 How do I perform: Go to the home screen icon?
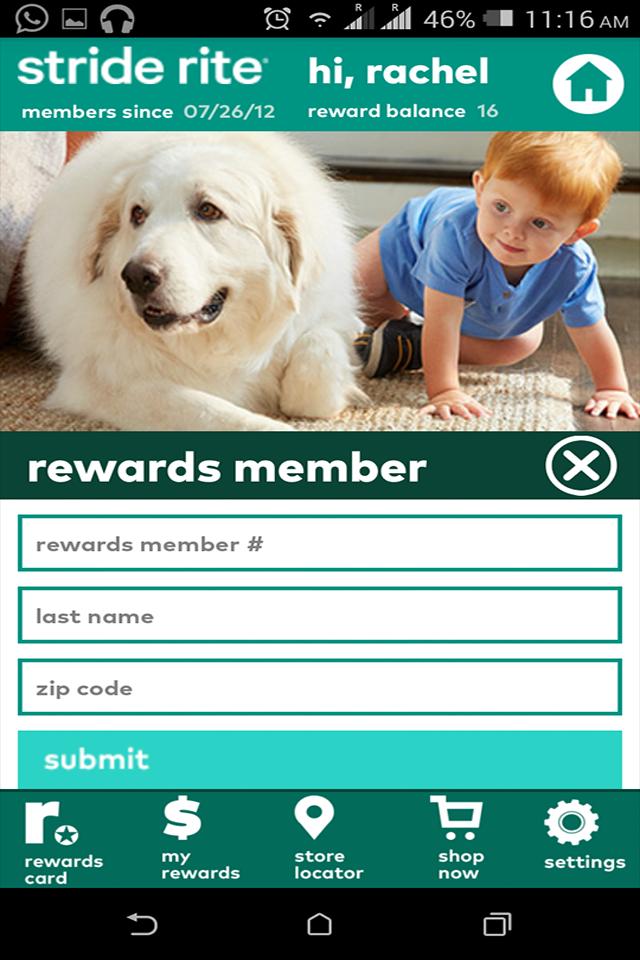588,84
